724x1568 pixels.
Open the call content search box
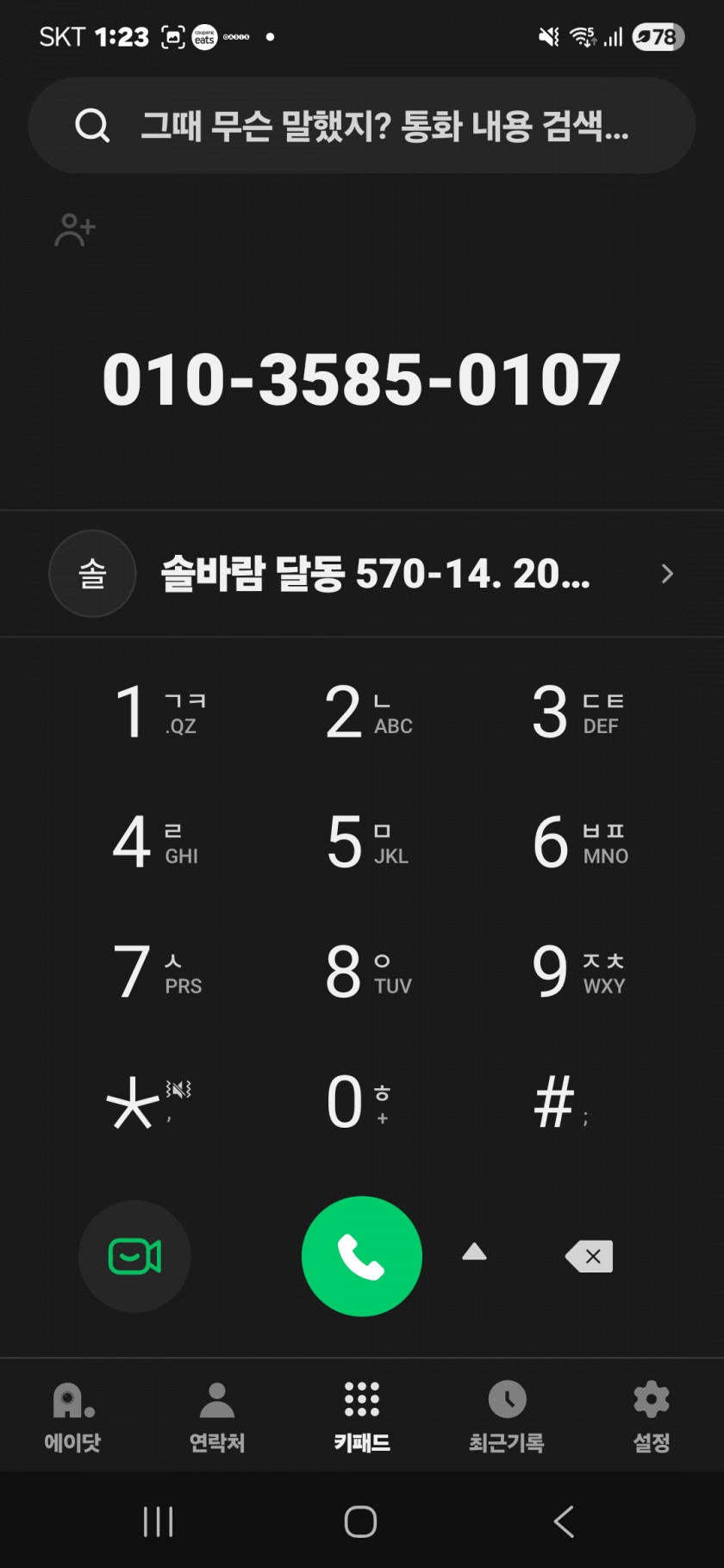(x=362, y=126)
